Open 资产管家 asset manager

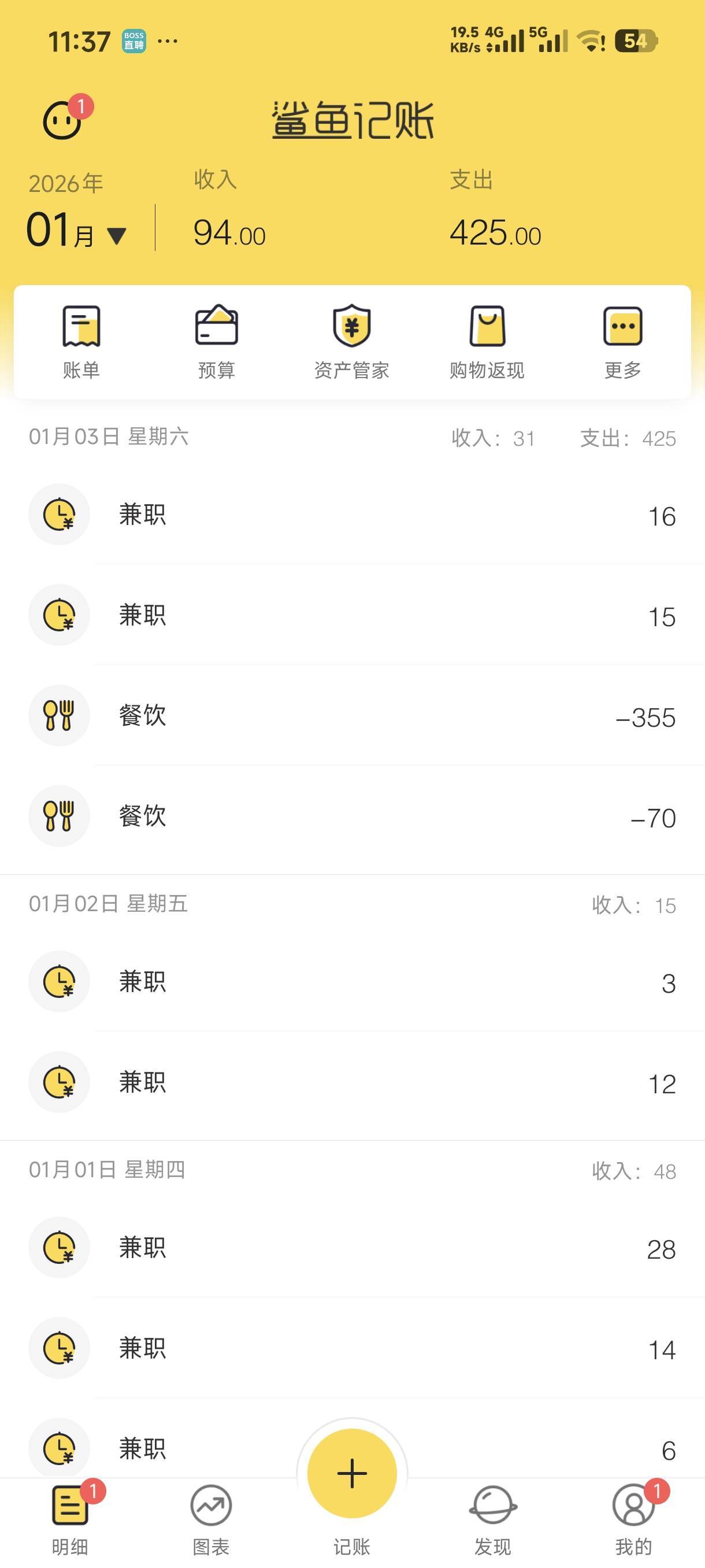tap(351, 342)
